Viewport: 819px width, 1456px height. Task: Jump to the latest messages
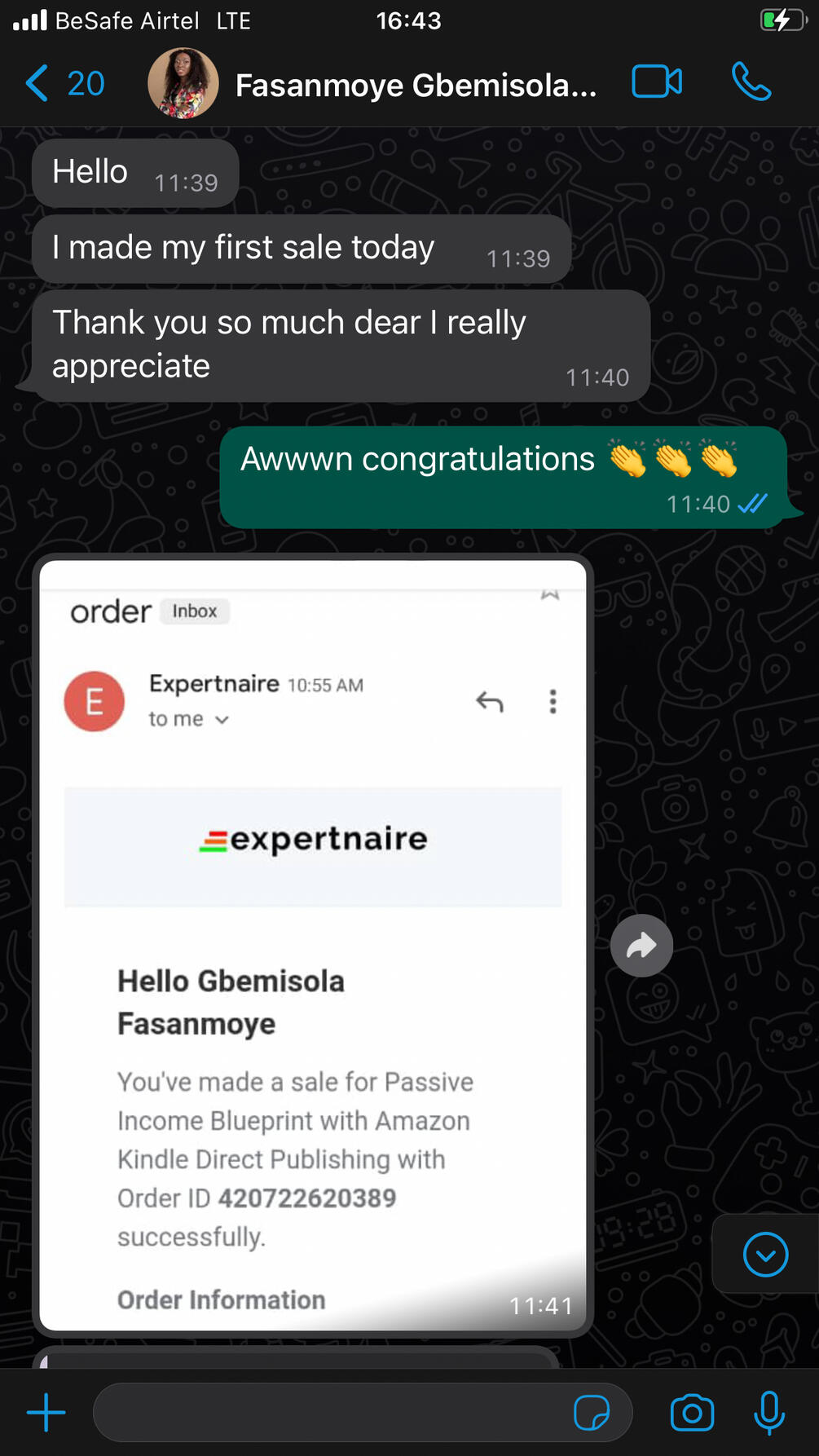(x=765, y=1254)
